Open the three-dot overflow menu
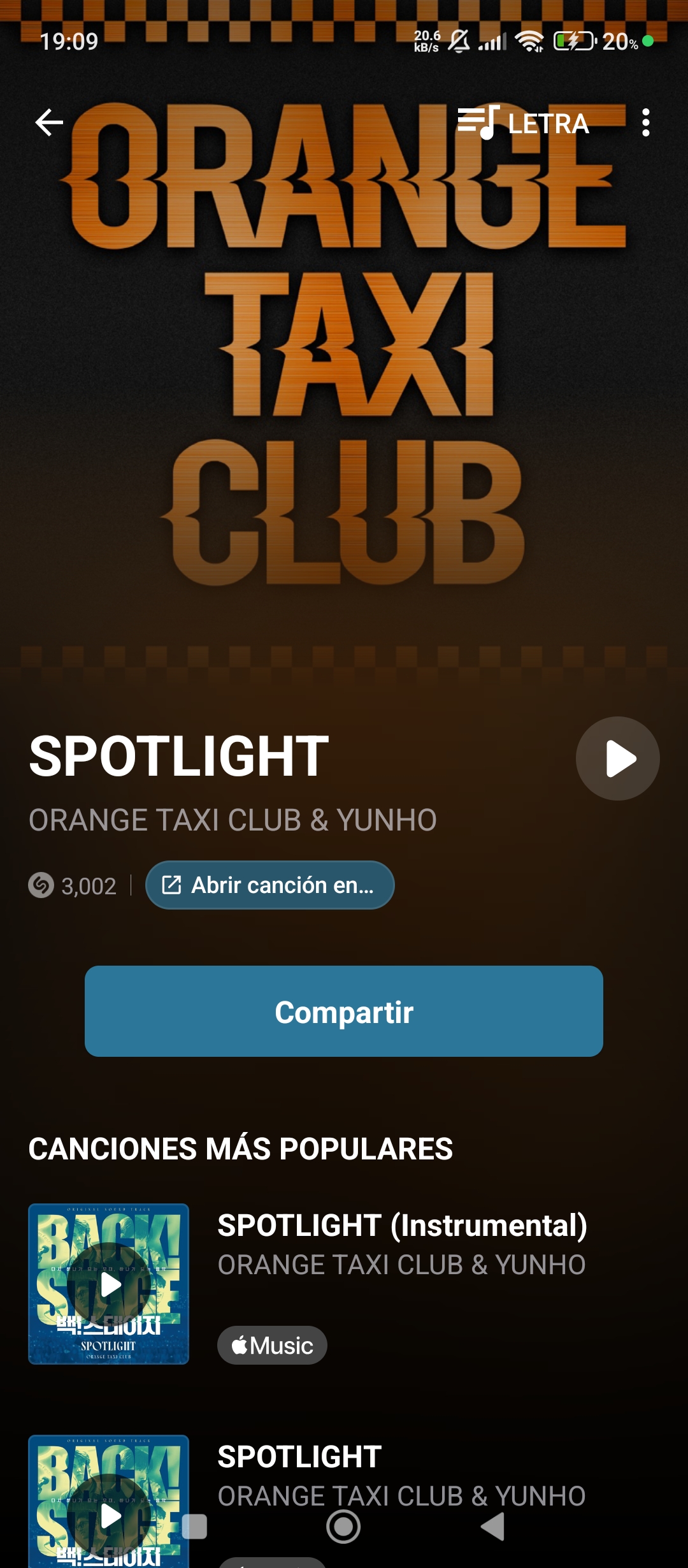This screenshot has height=1568, width=688. (645, 122)
